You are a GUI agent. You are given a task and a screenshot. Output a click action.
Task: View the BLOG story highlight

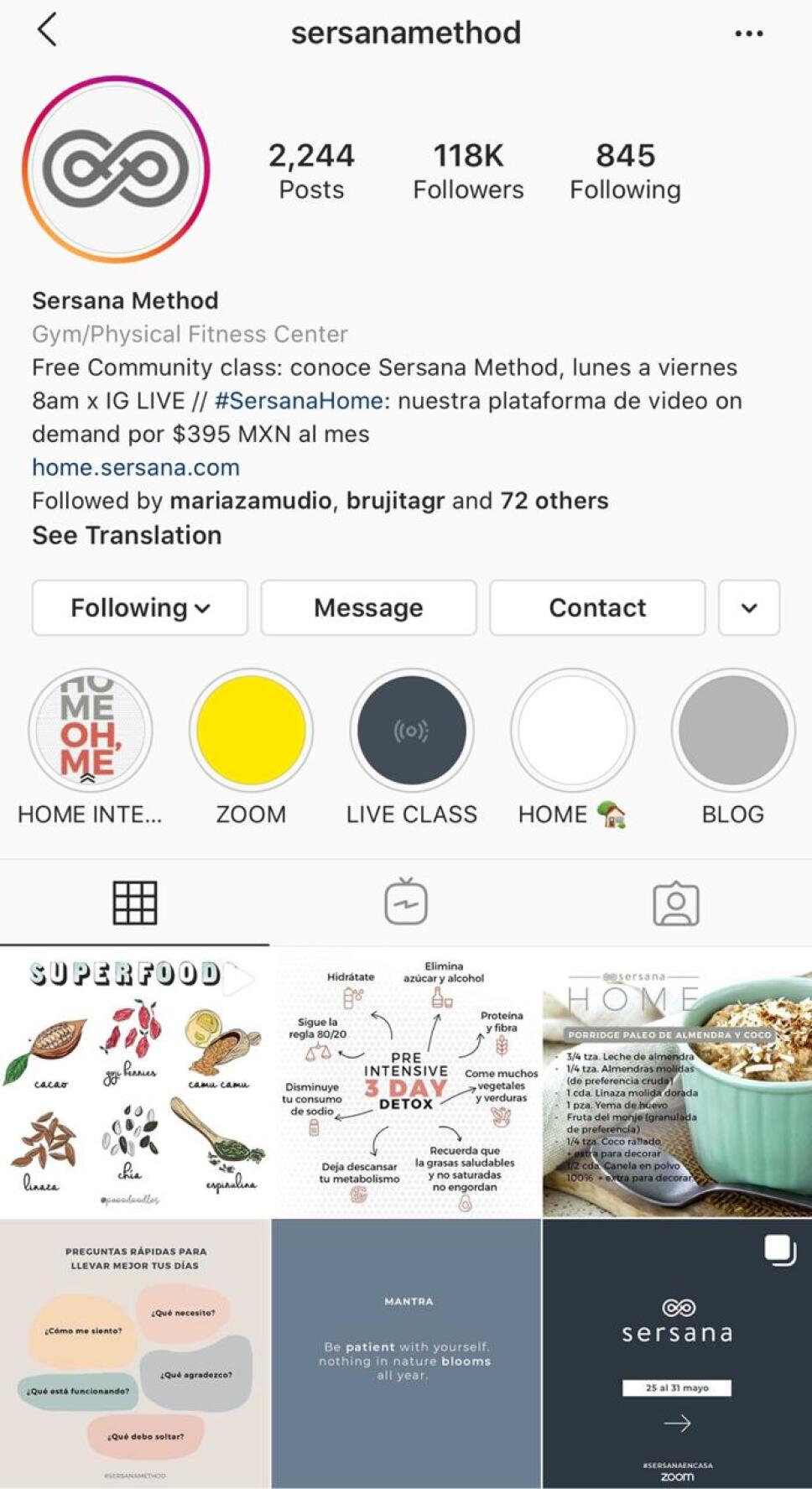tap(732, 730)
